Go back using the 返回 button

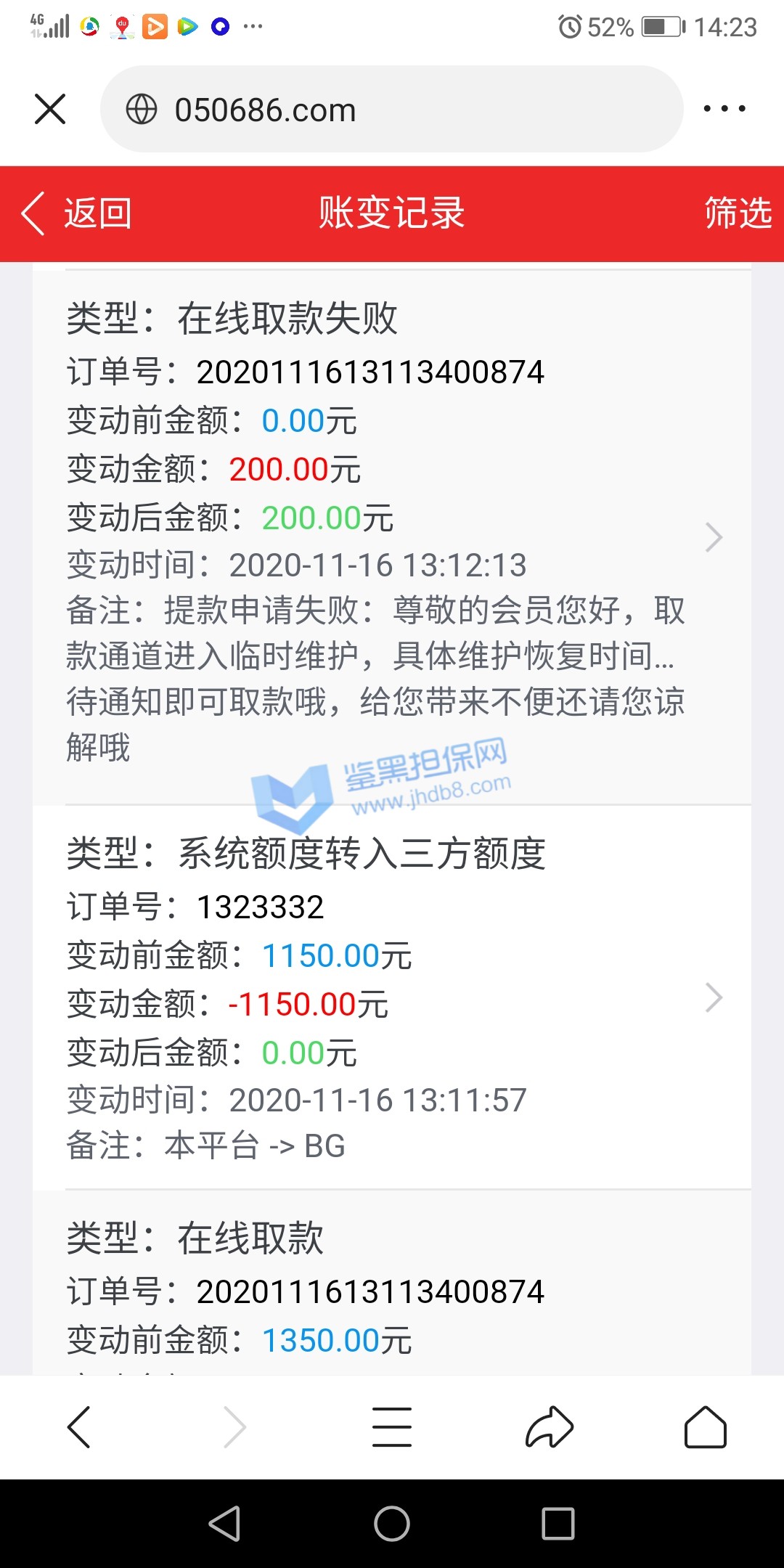click(77, 213)
